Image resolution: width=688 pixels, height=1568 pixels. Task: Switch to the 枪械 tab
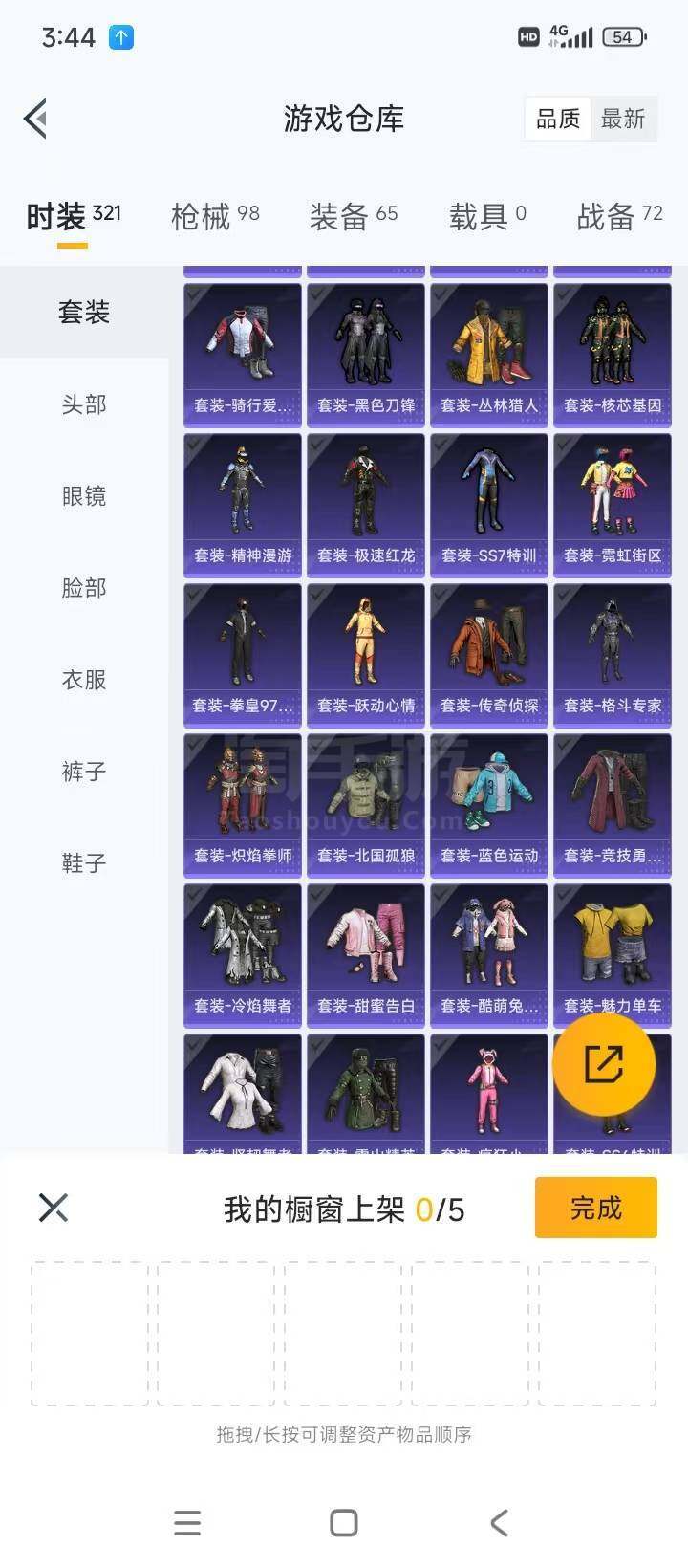[x=215, y=217]
